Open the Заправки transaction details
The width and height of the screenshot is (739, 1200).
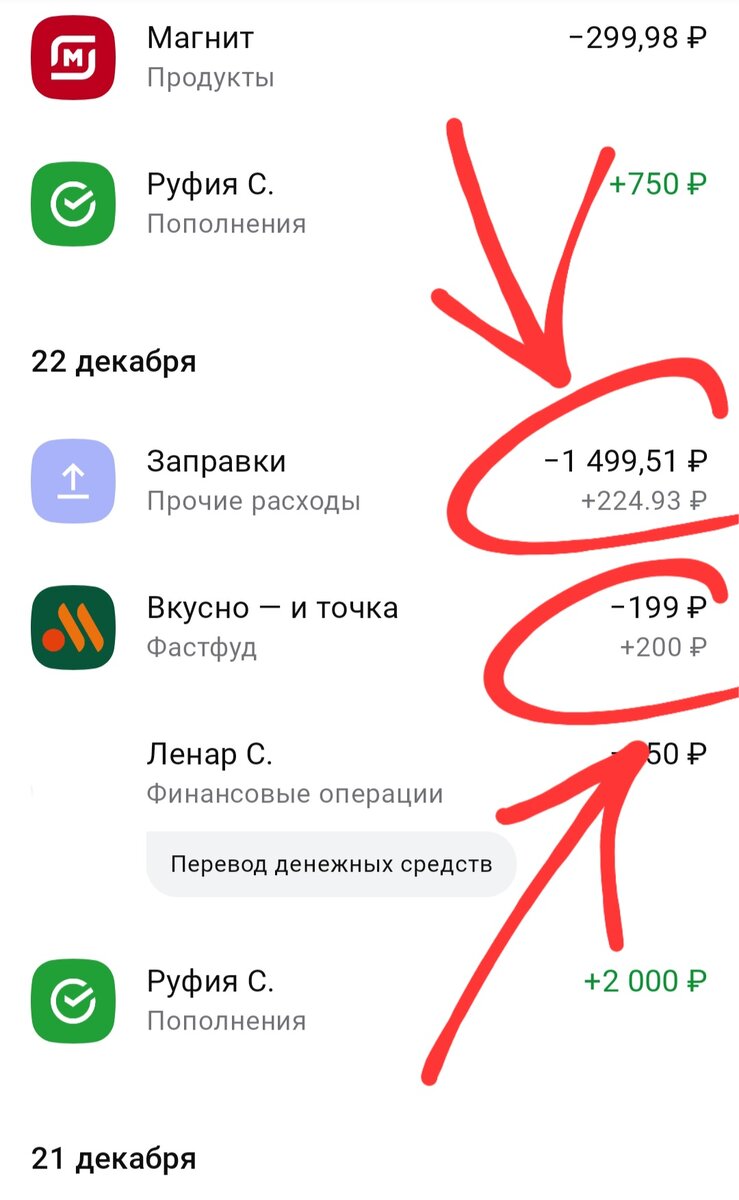coord(300,480)
